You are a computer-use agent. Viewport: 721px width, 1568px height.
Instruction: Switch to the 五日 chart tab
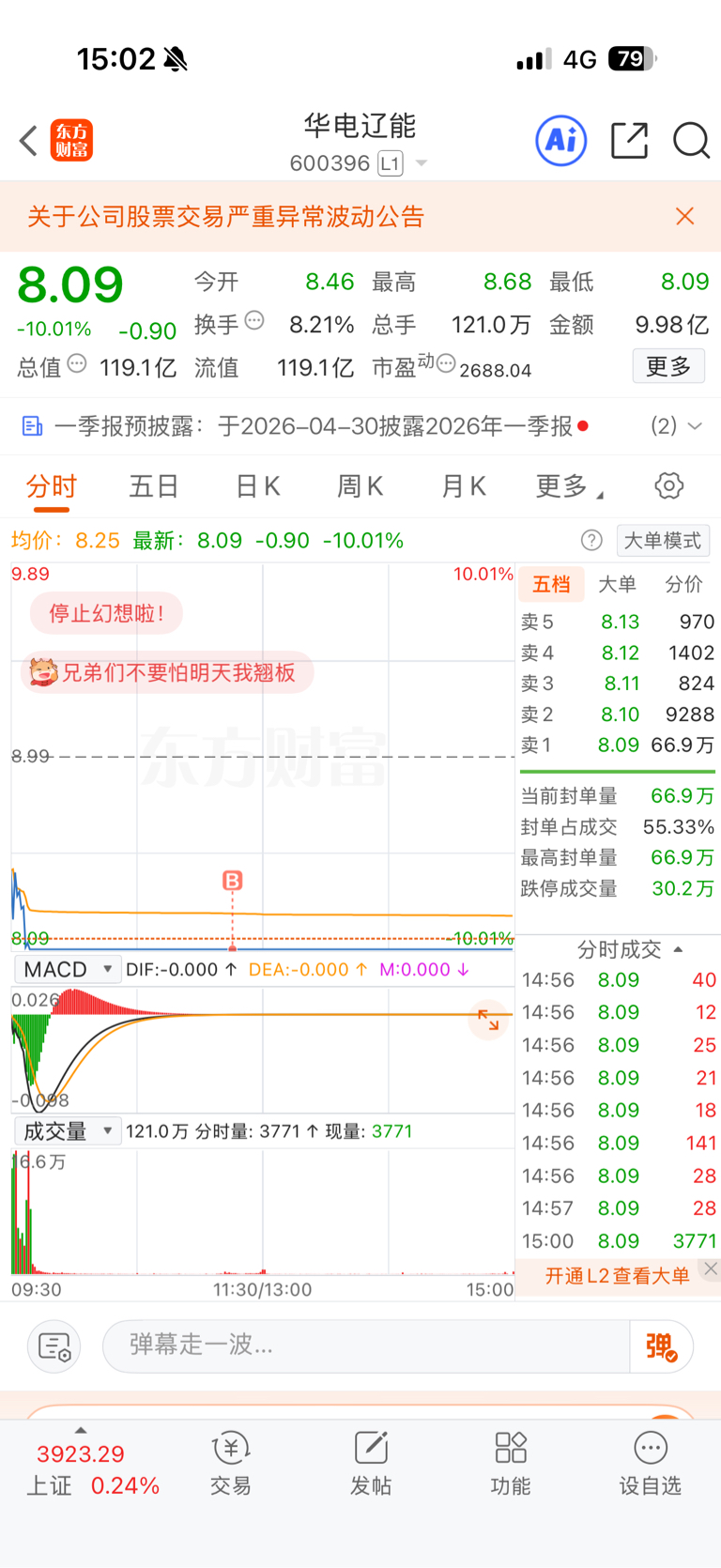(154, 486)
